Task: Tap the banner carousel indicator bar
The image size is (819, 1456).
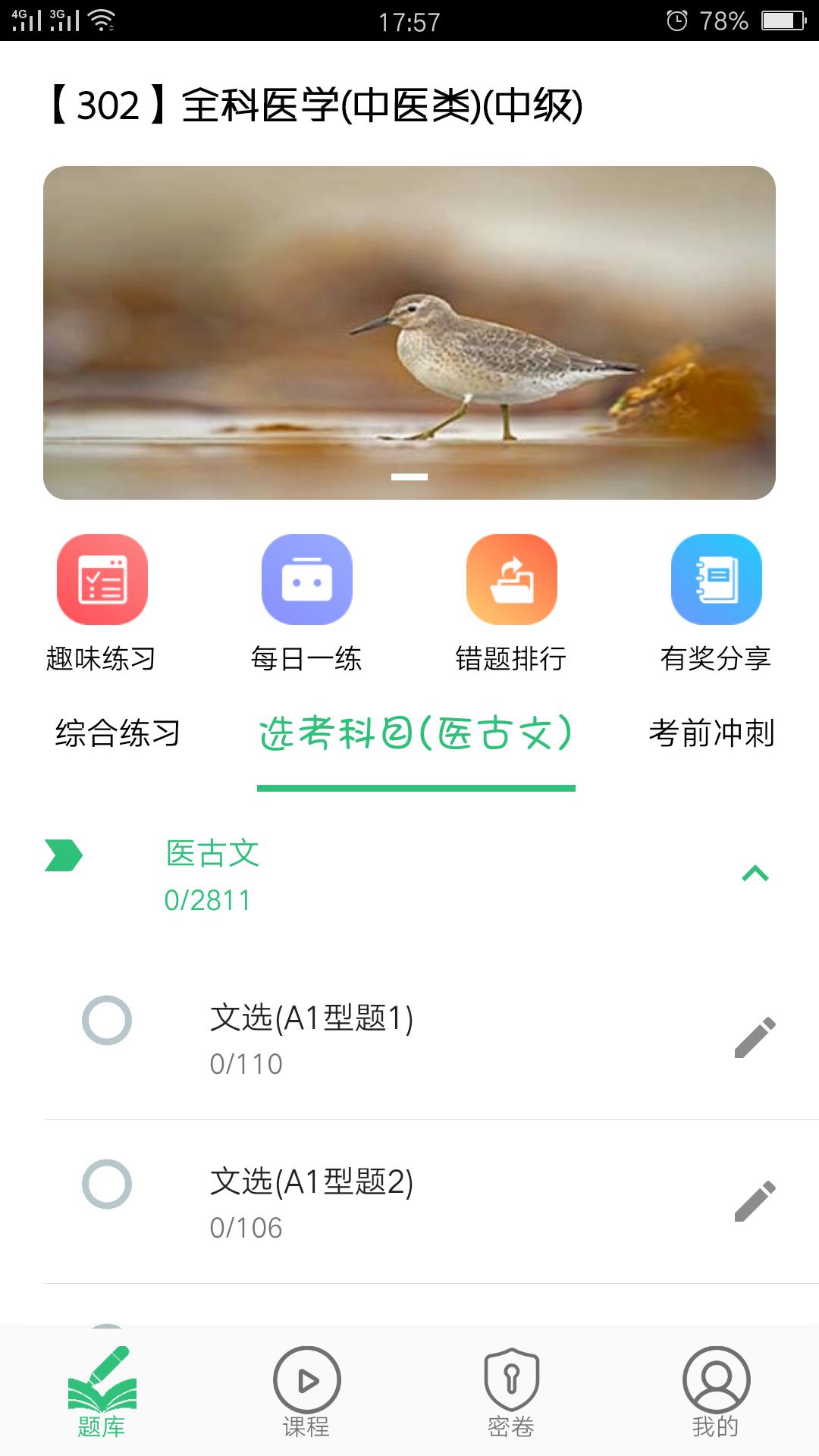Action: tap(409, 476)
